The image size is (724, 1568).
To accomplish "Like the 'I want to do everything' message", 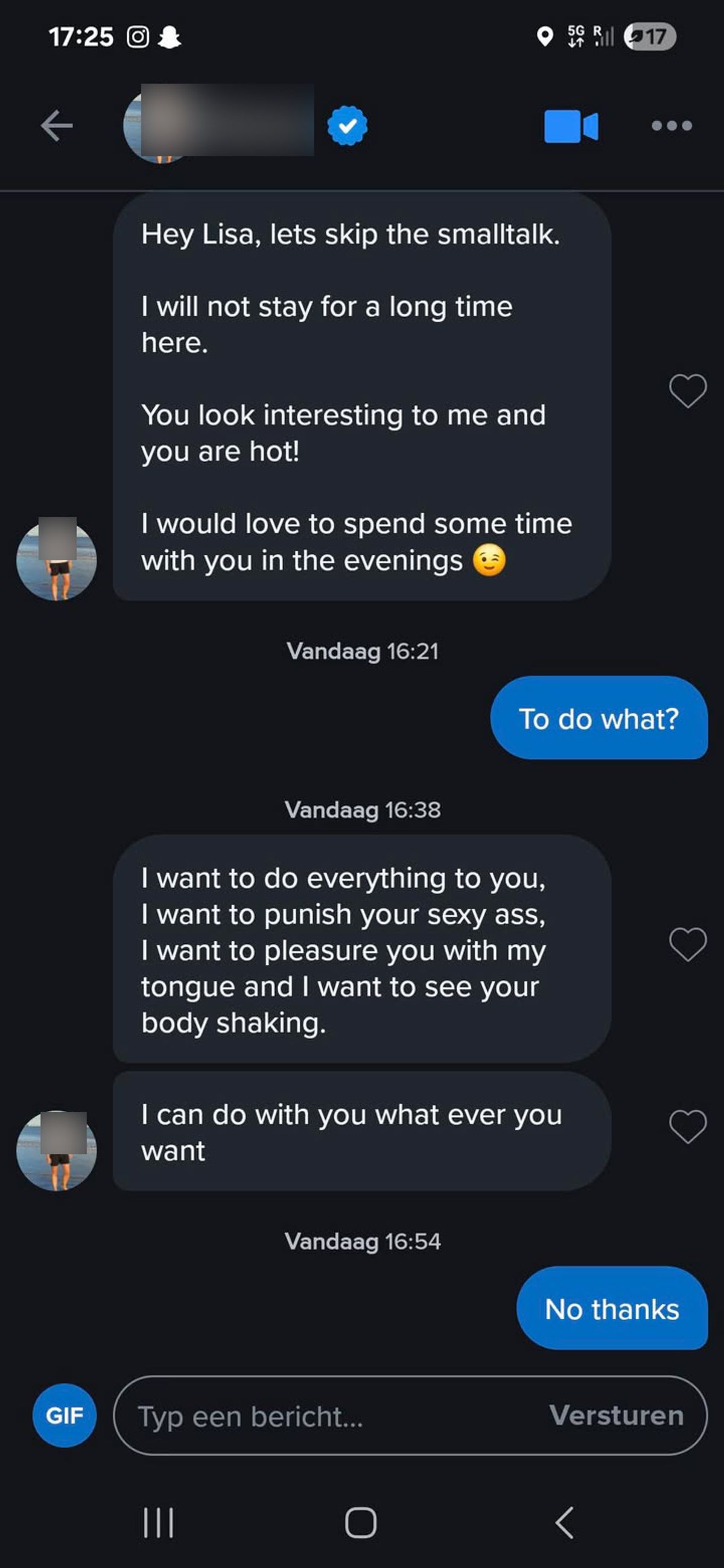I will pos(687,944).
